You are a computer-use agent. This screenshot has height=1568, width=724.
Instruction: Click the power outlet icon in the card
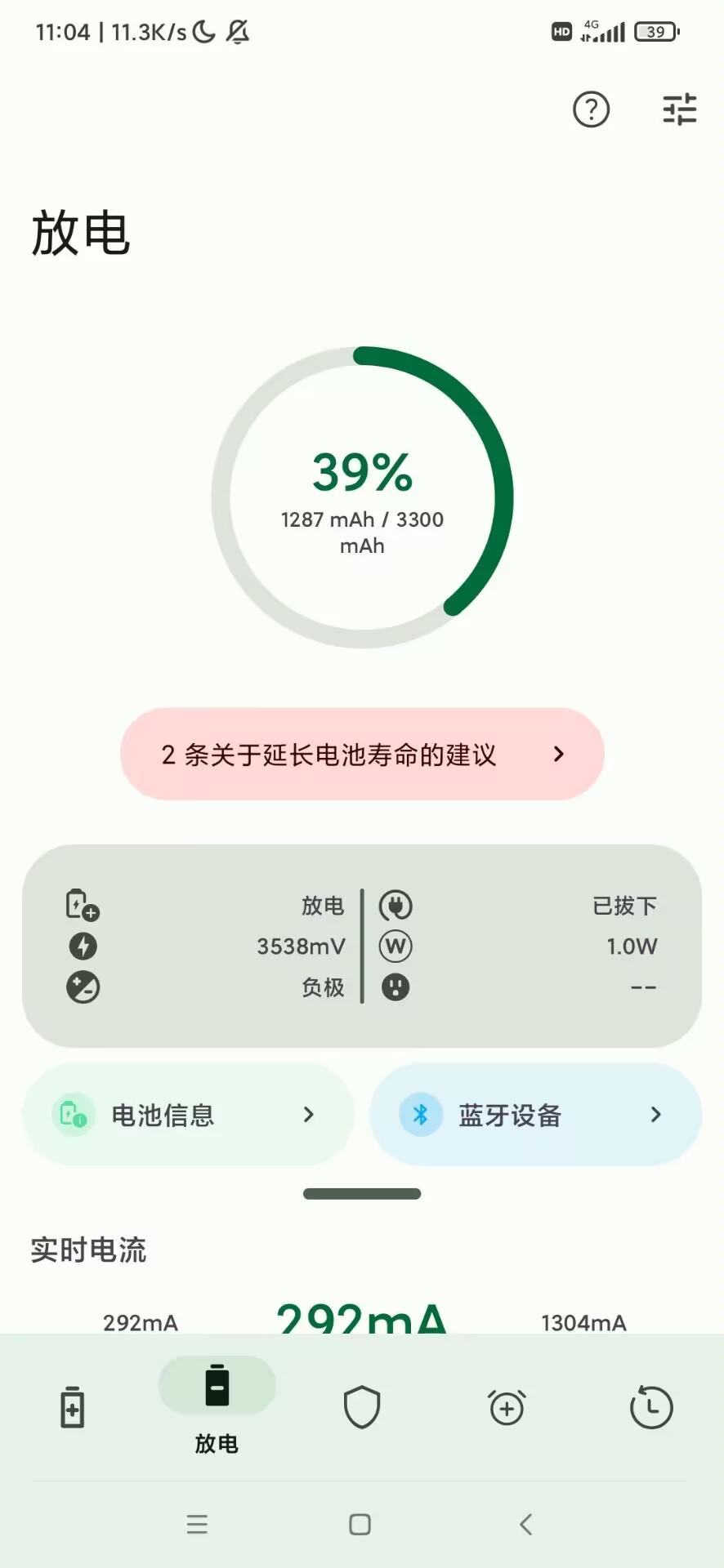pos(395,987)
